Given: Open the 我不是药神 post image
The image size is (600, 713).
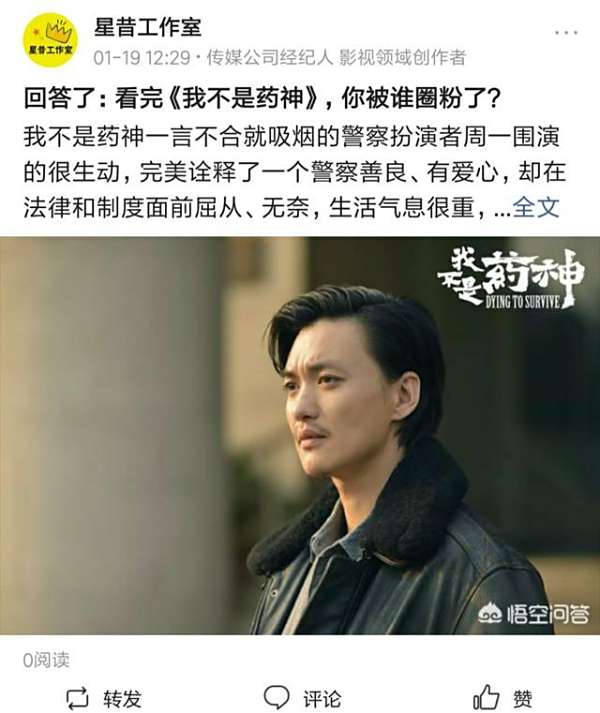Looking at the screenshot, I should pos(300,435).
